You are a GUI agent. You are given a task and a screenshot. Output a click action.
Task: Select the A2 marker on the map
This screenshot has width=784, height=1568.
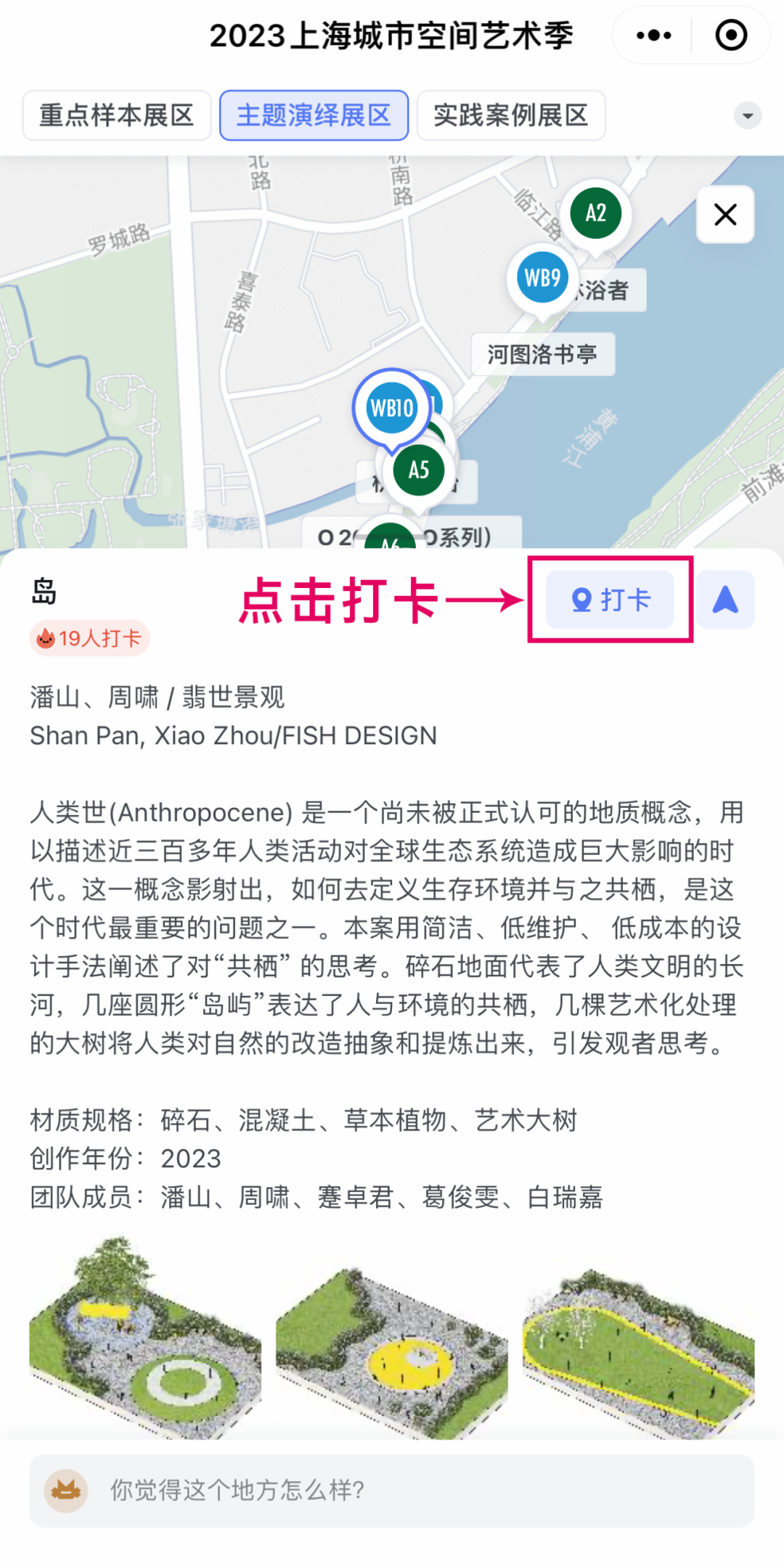(x=595, y=213)
